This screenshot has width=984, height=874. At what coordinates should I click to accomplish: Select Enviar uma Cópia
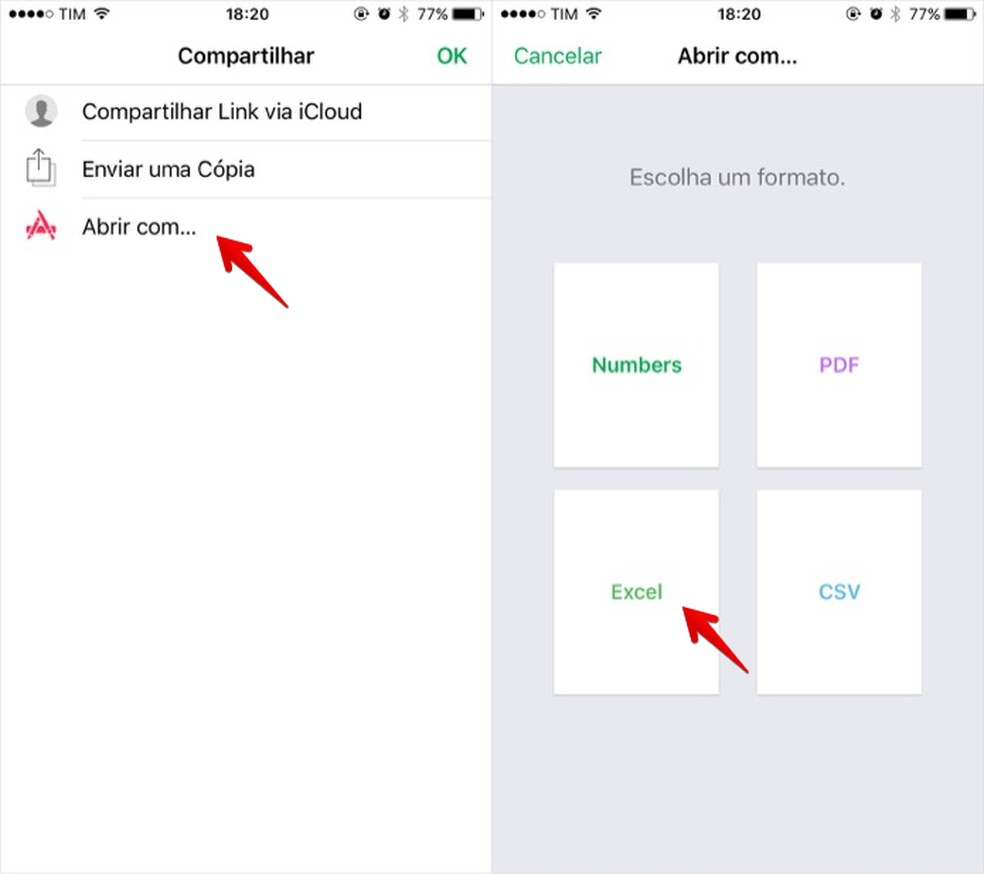(168, 169)
